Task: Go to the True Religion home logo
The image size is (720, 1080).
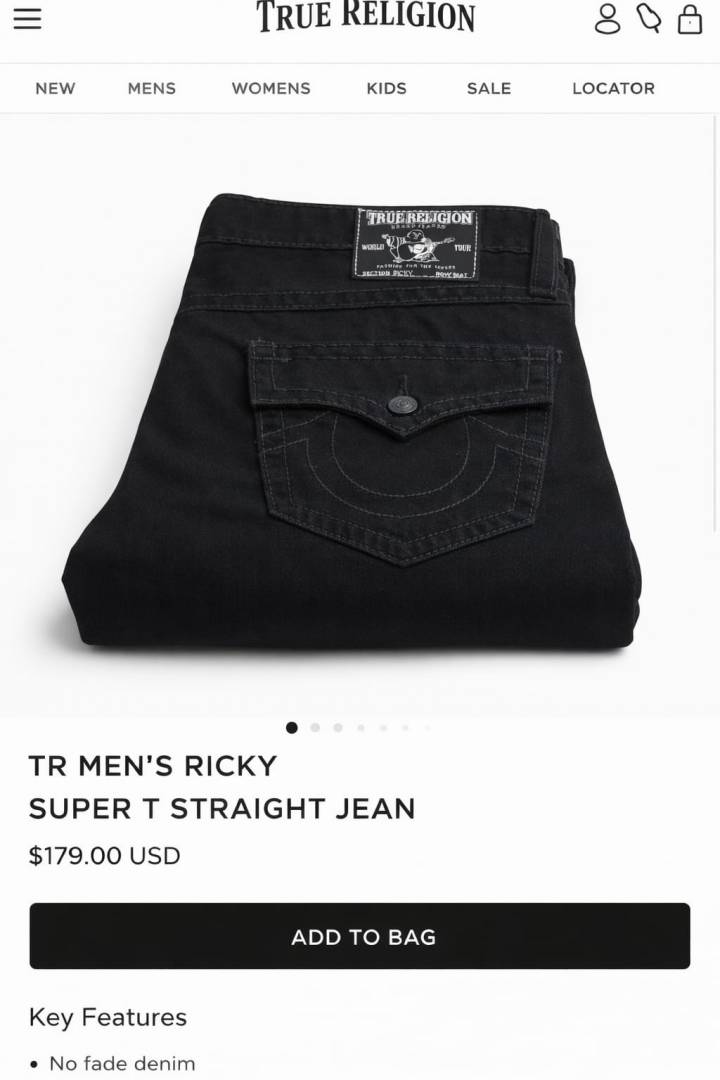Action: point(365,17)
